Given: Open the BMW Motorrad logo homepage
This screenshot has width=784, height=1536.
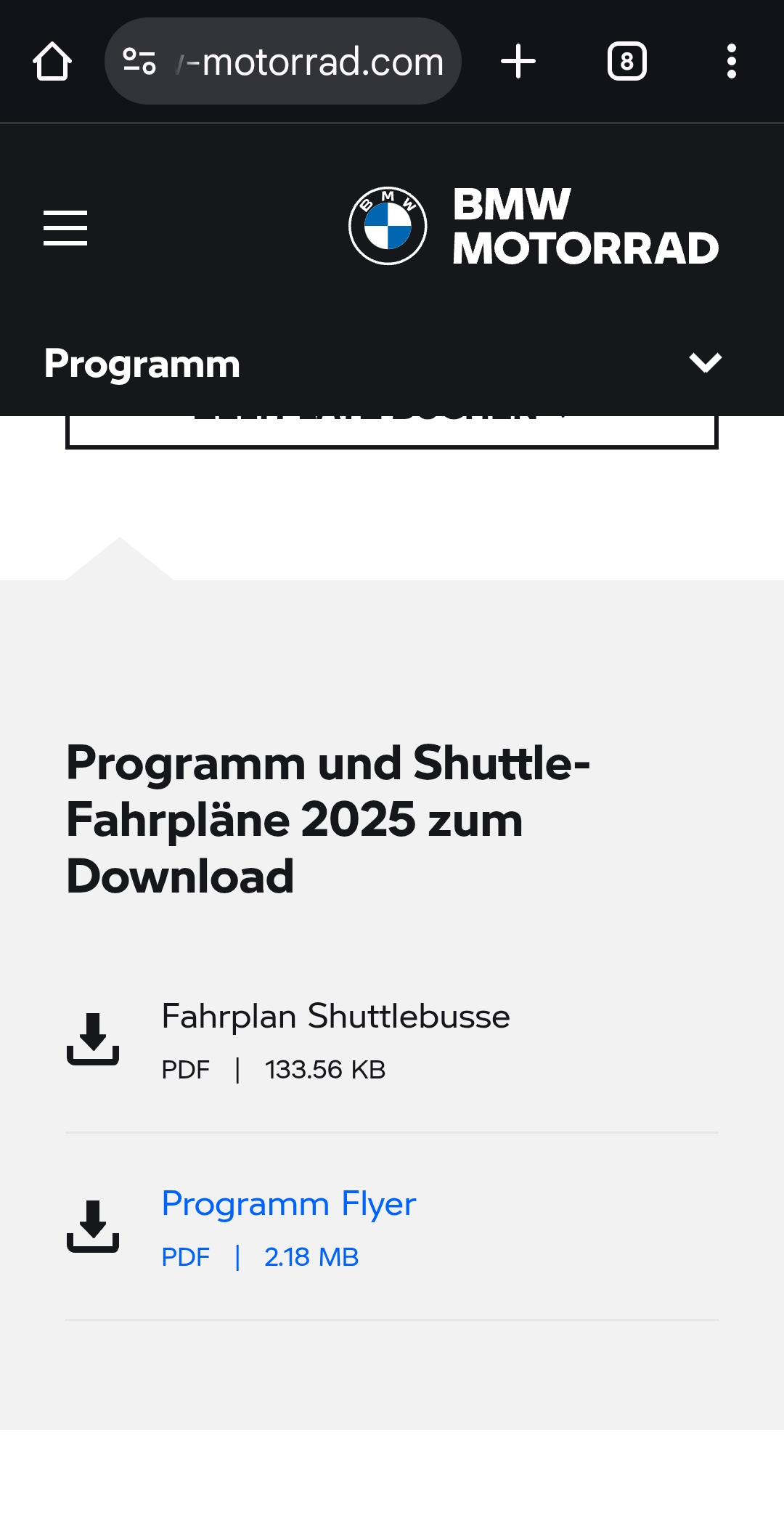Looking at the screenshot, I should pyautogui.click(x=534, y=226).
